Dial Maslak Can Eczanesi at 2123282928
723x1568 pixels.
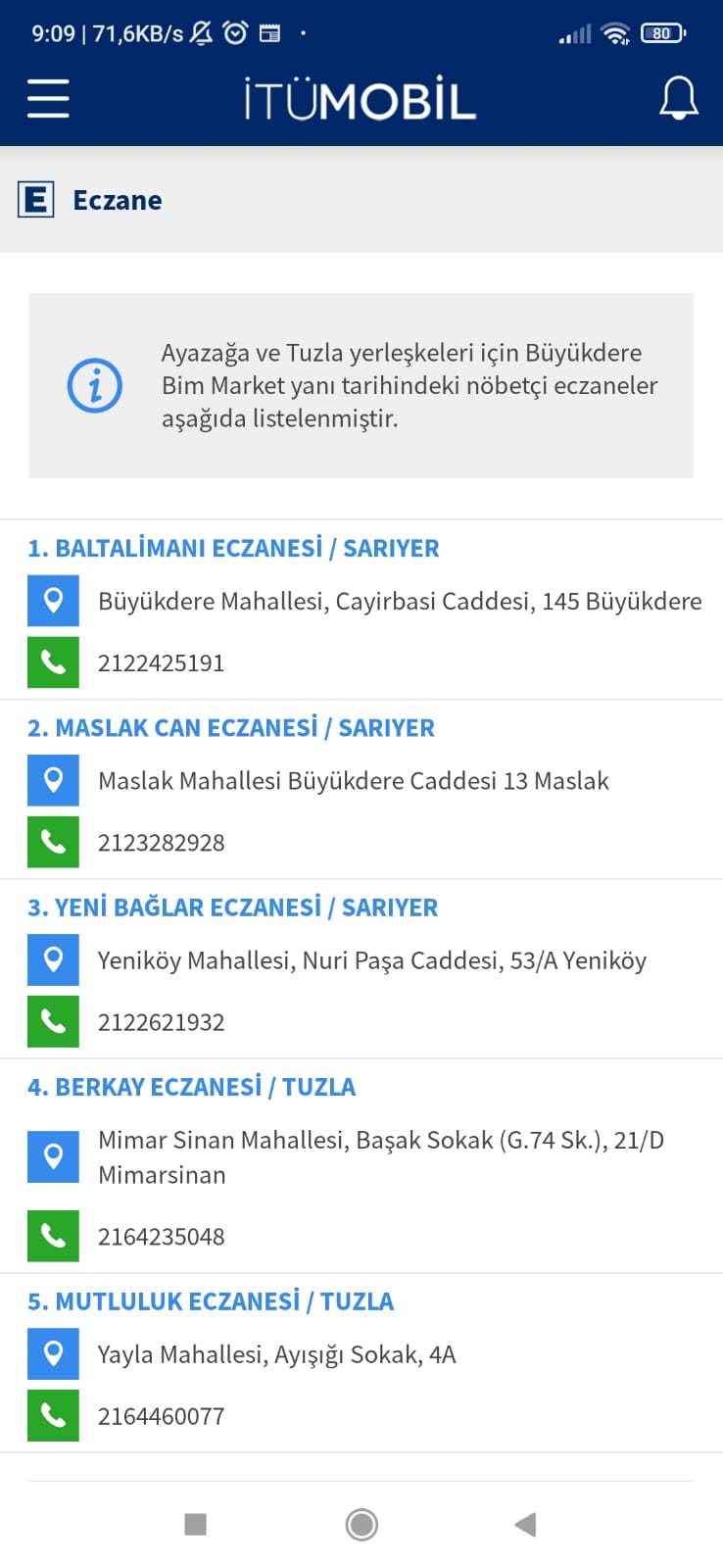point(53,843)
